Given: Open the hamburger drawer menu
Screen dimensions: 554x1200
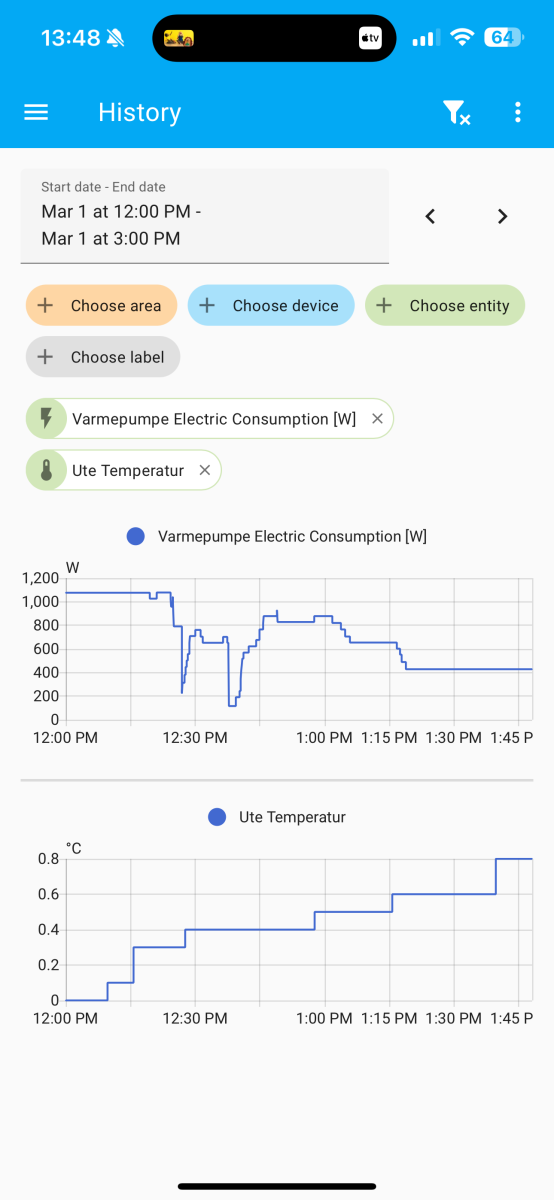Looking at the screenshot, I should pos(36,112).
